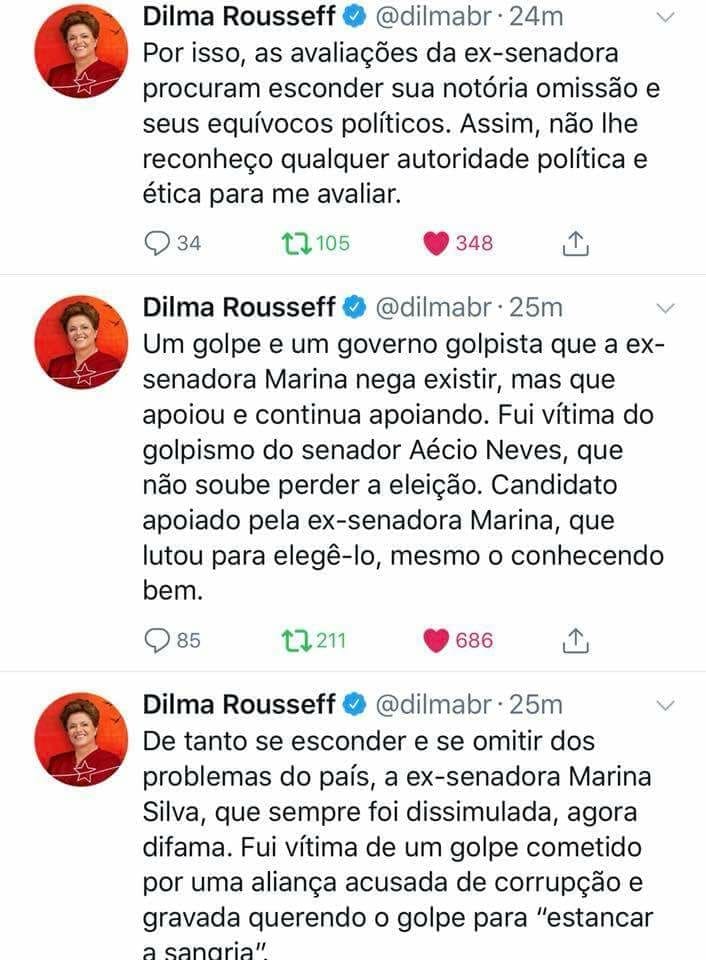The width and height of the screenshot is (706, 960).
Task: Retweet the post showing 105 retweets
Action: pyautogui.click(x=295, y=242)
